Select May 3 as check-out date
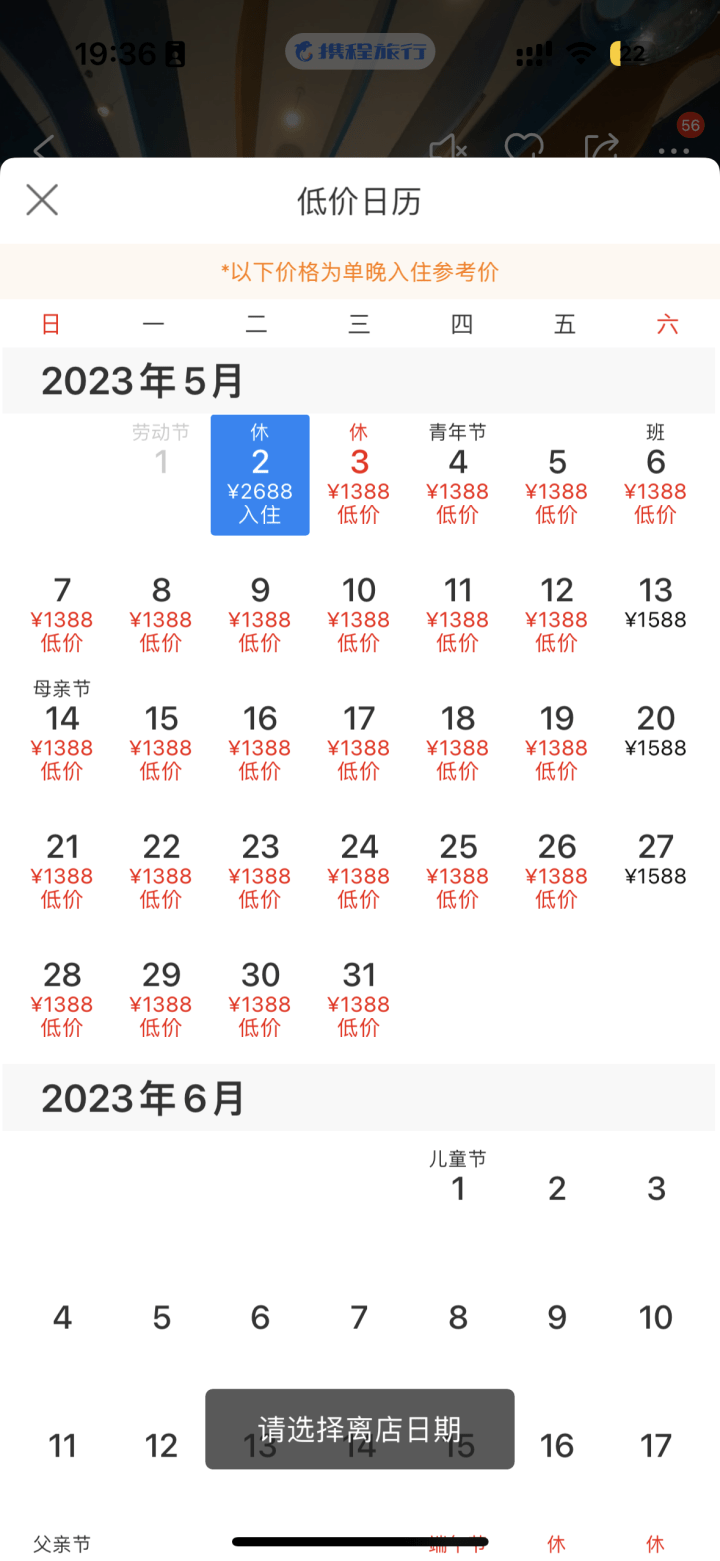This screenshot has height=1561, width=720. click(359, 476)
